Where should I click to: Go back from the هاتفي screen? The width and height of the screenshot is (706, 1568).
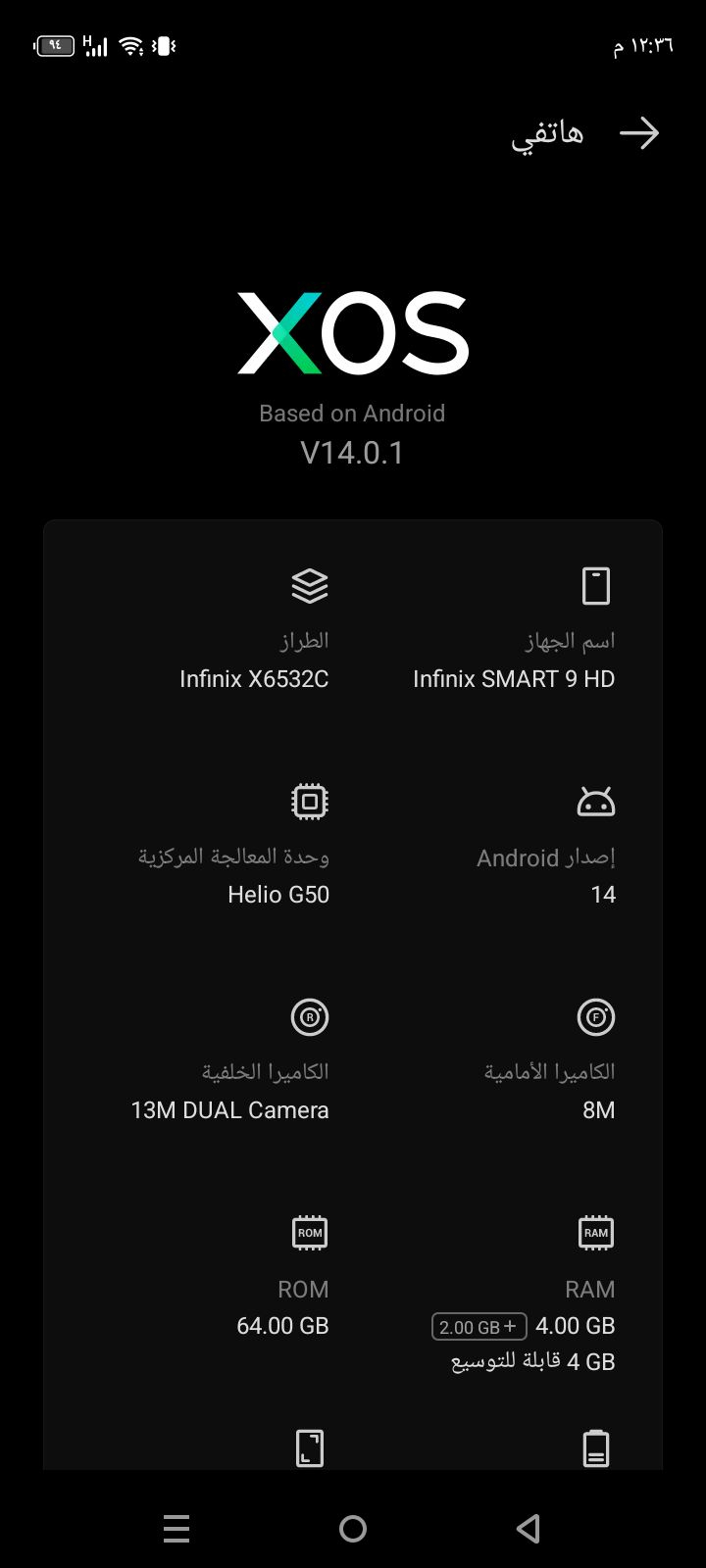[x=639, y=133]
